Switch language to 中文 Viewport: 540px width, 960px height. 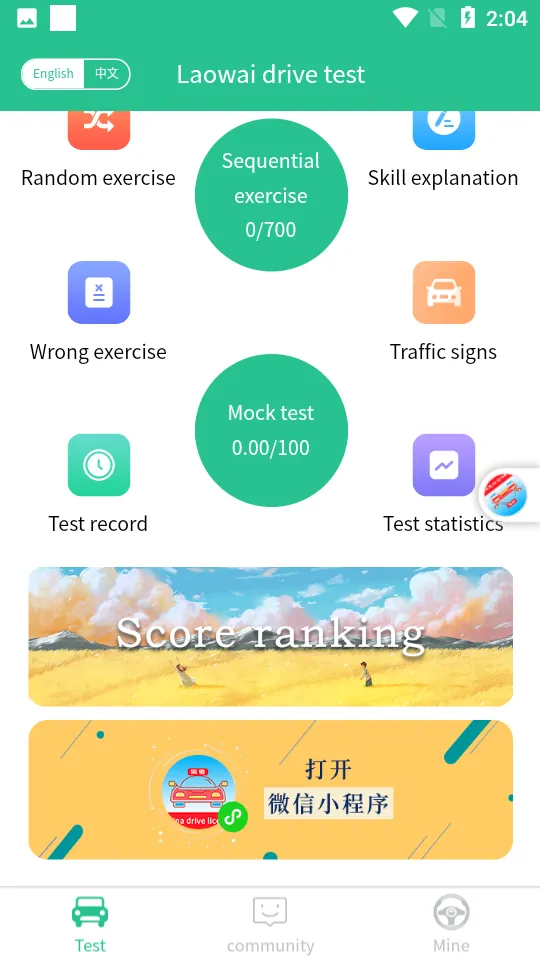(107, 74)
